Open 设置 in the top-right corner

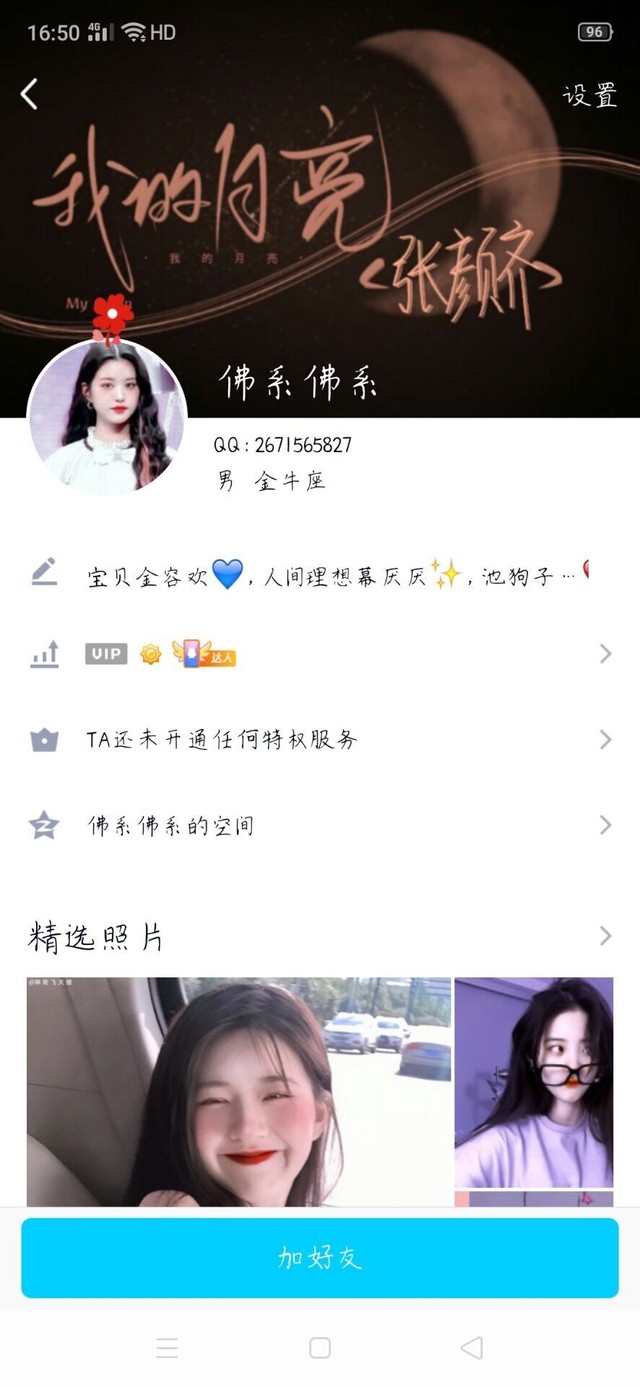pyautogui.click(x=589, y=96)
